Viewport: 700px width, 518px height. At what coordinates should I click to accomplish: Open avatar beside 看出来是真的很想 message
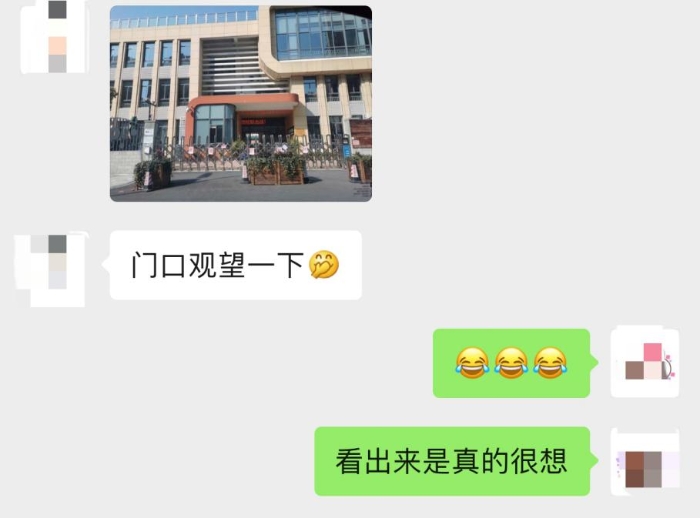(645, 462)
